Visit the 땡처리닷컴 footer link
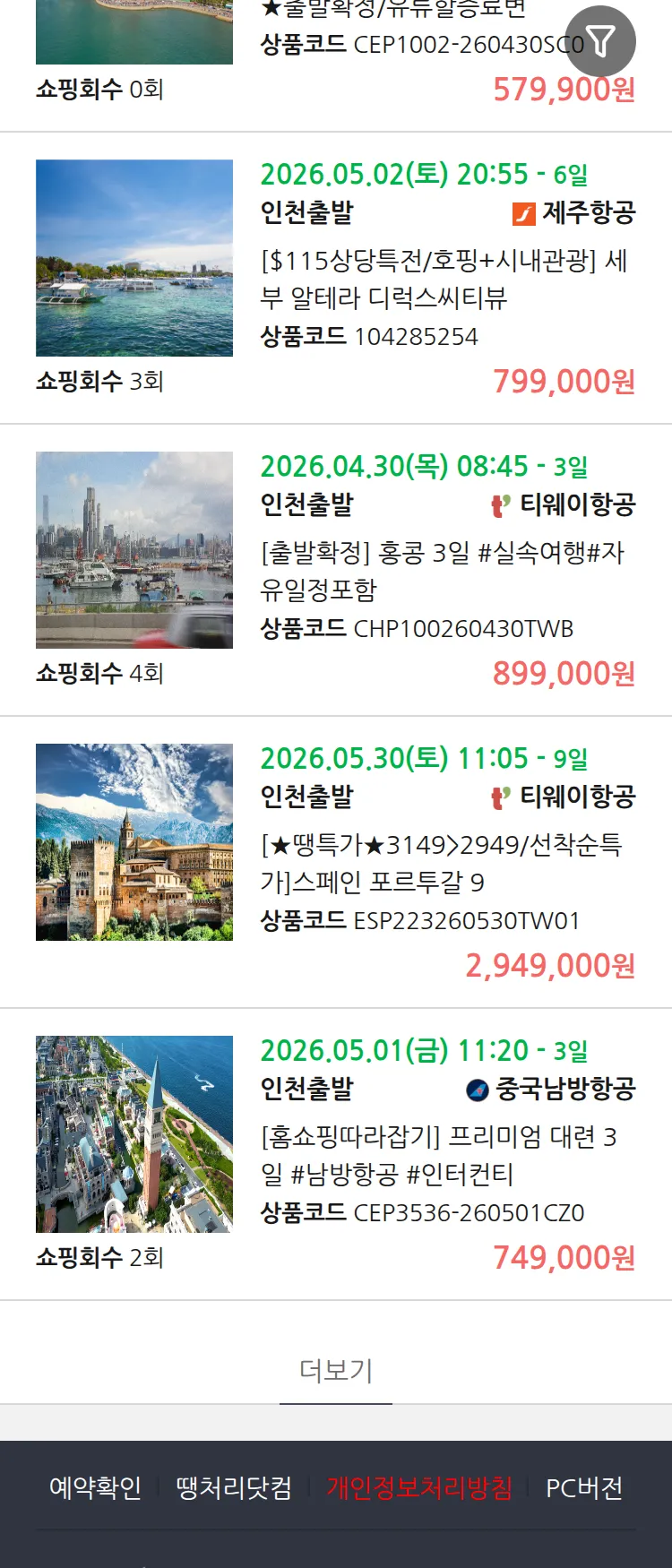 (234, 1488)
